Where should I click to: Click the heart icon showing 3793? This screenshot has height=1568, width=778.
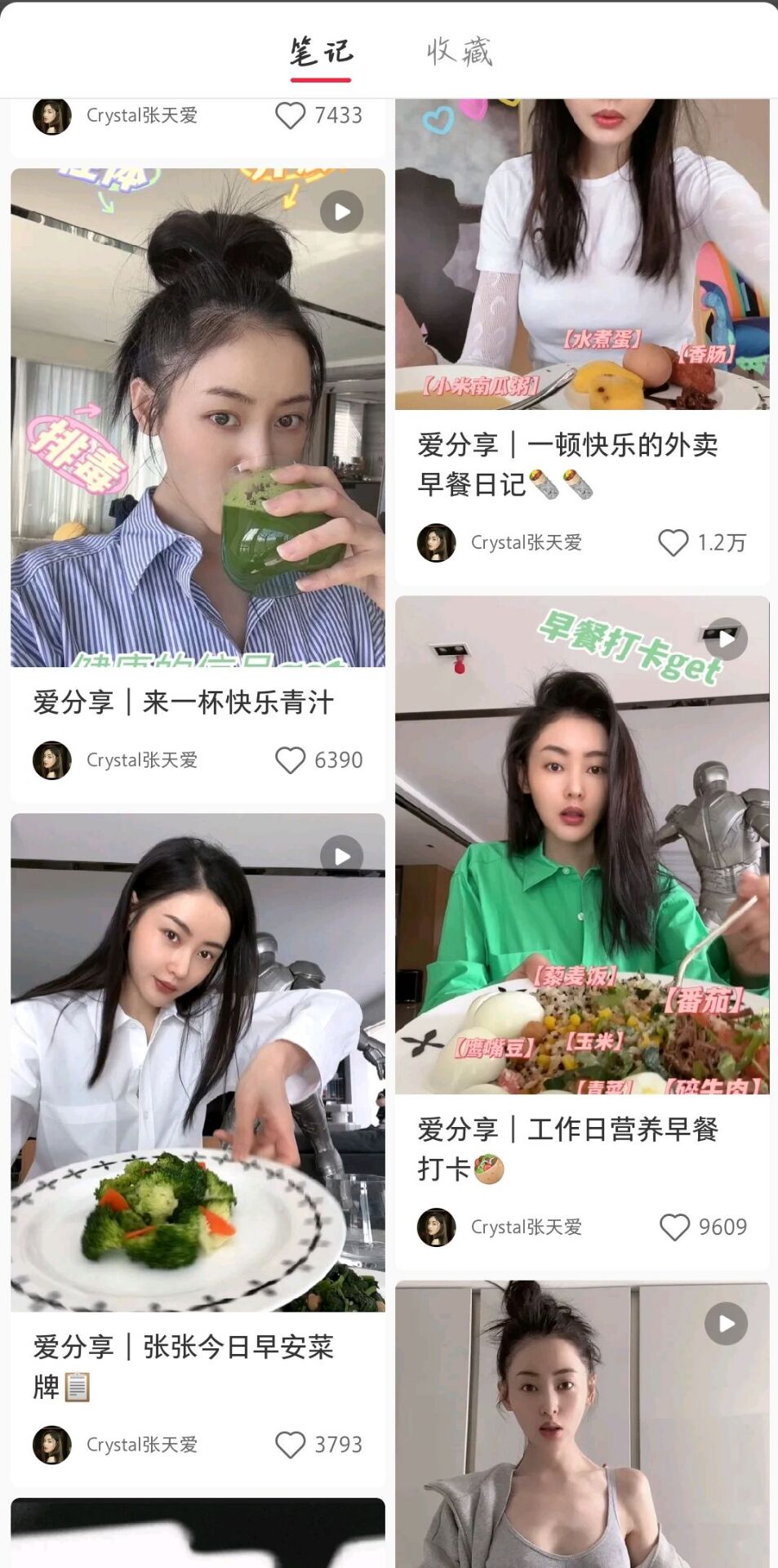coord(290,1444)
